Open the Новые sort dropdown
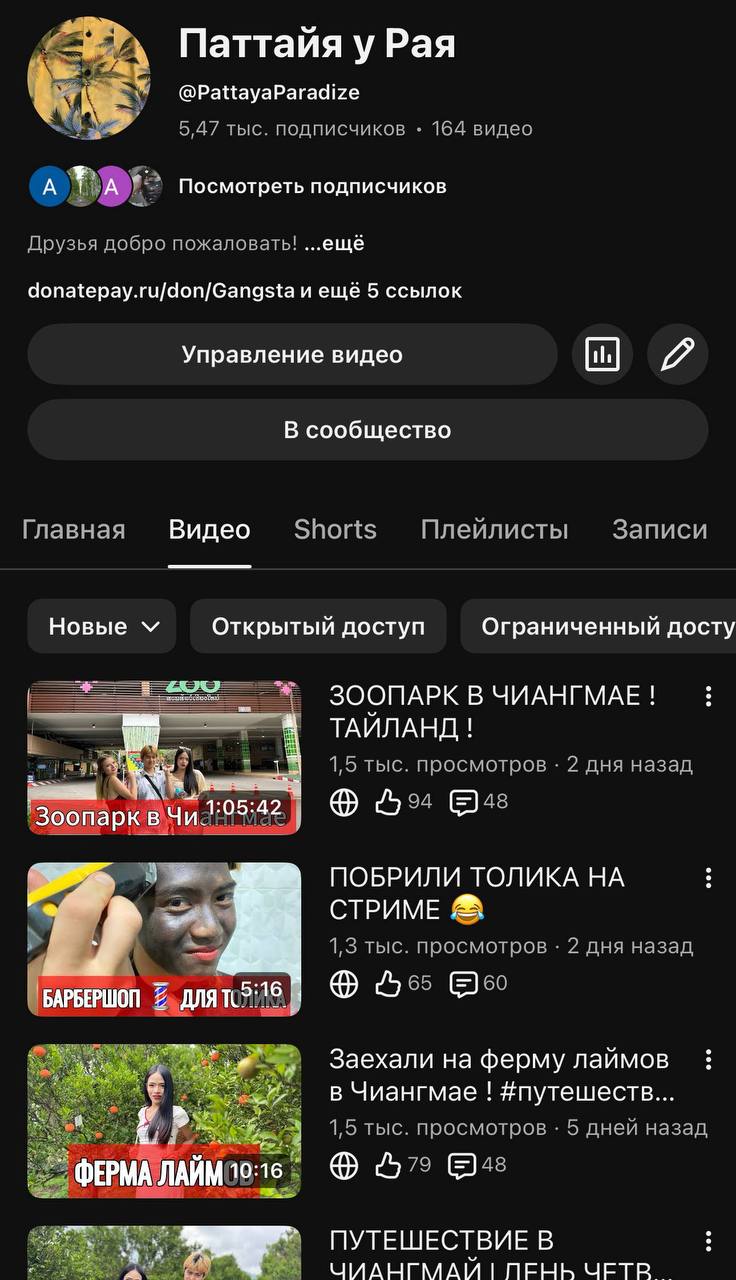The width and height of the screenshot is (736, 1280). coord(101,626)
